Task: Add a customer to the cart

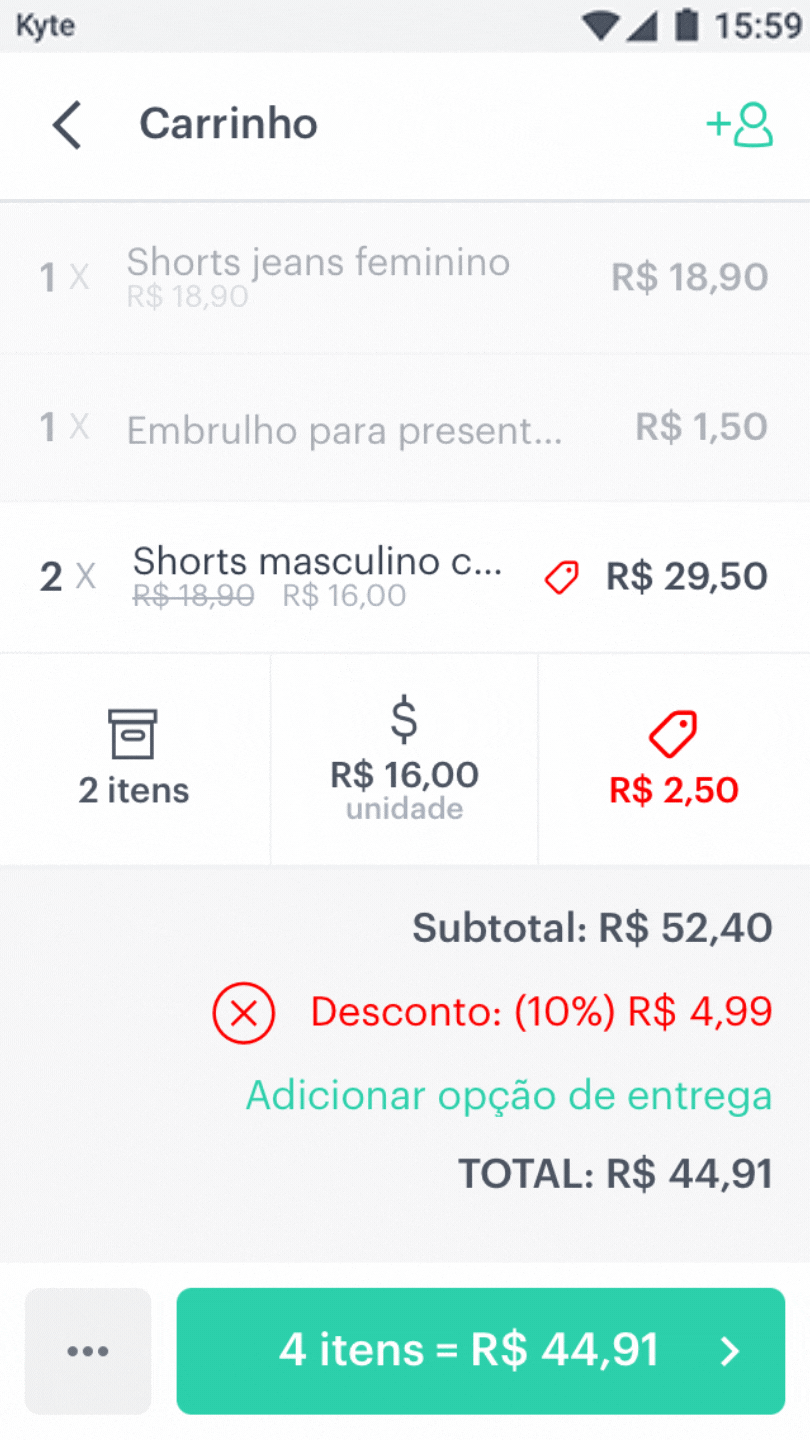Action: pos(740,125)
